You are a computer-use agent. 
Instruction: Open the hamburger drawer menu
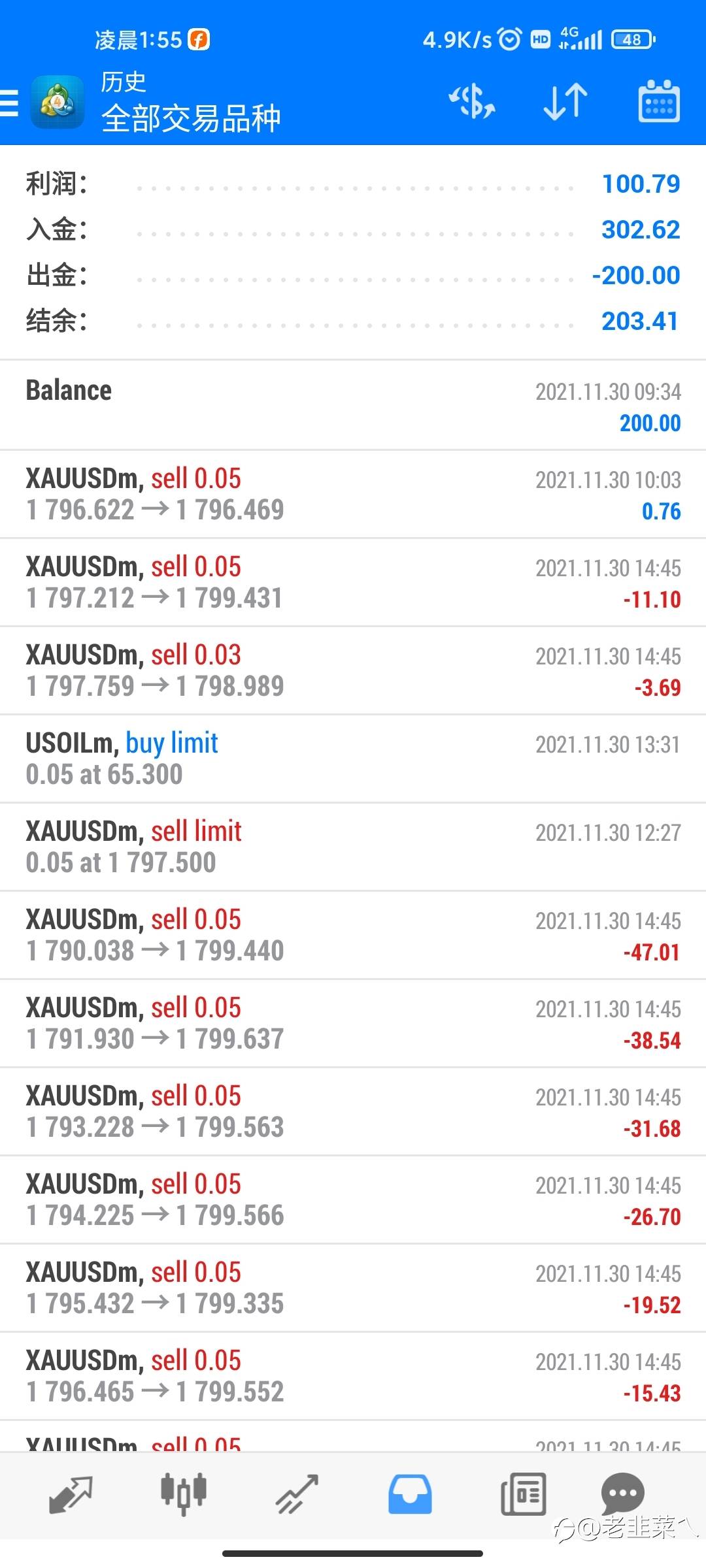pyautogui.click(x=9, y=103)
